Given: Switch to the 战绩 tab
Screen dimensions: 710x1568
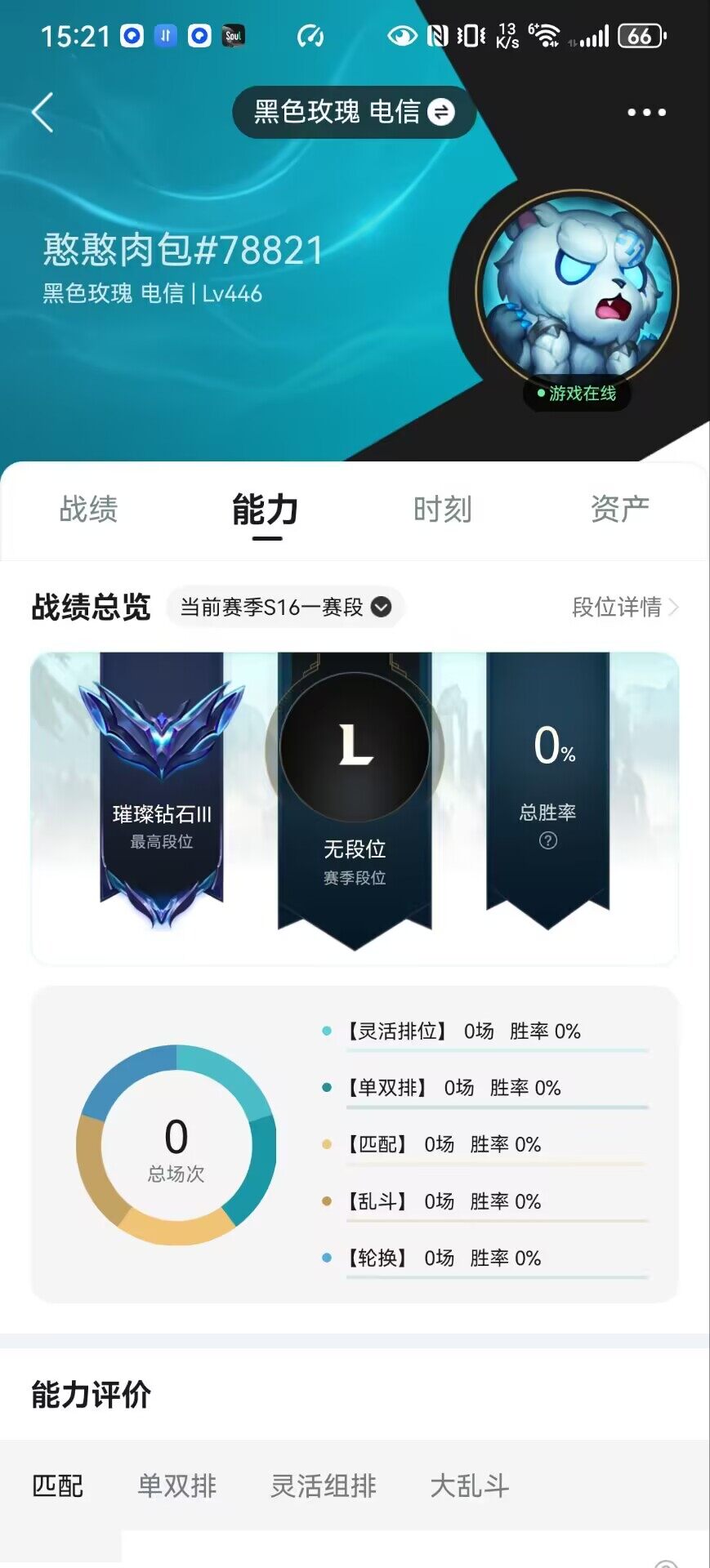Looking at the screenshot, I should 87,509.
